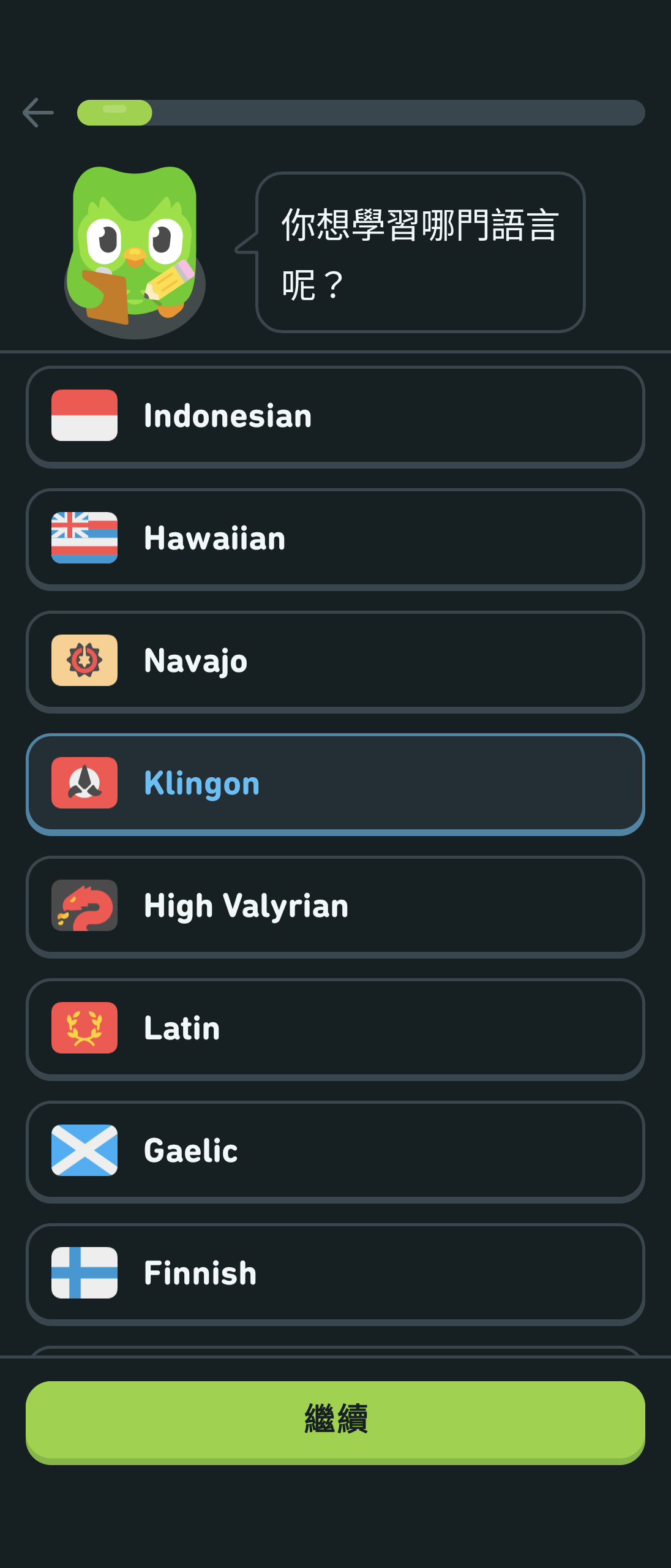Pick Finnish as the language

335,1273
